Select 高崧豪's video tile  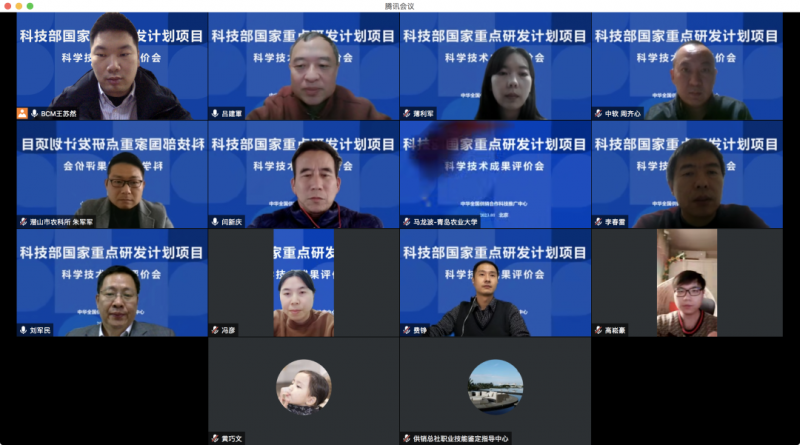[687, 283]
